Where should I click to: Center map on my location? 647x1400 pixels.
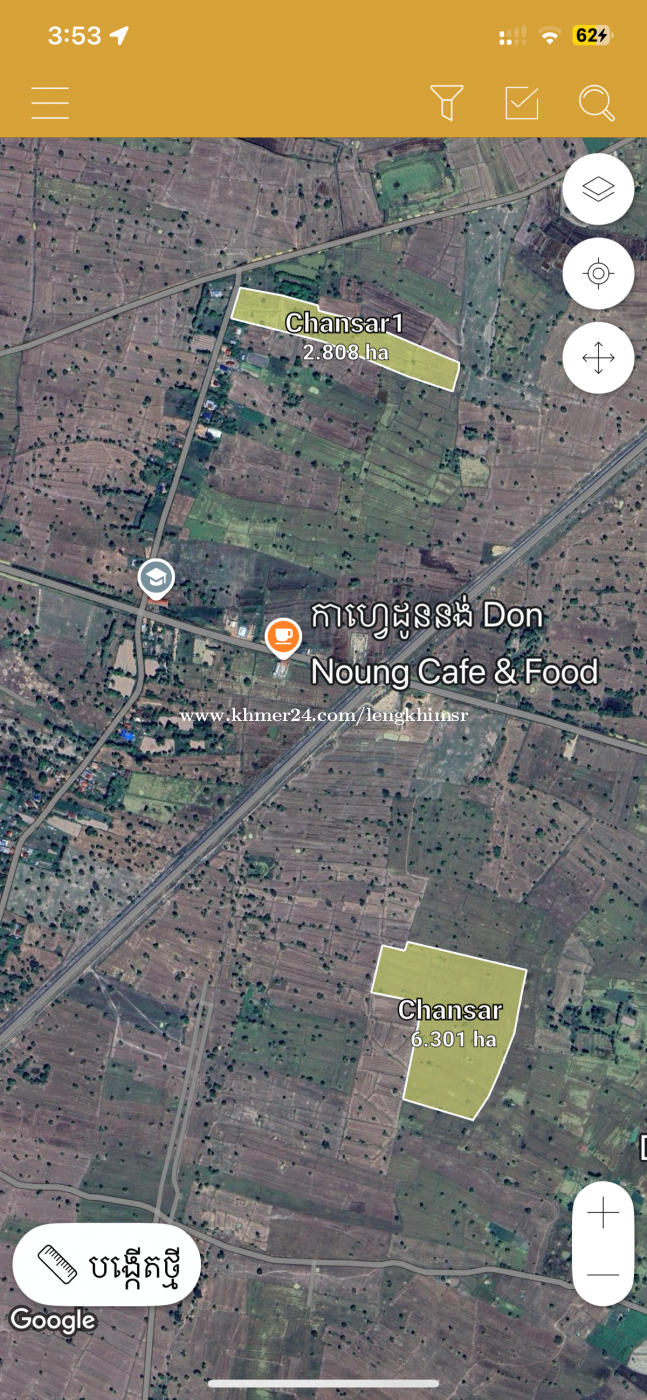[x=598, y=273]
